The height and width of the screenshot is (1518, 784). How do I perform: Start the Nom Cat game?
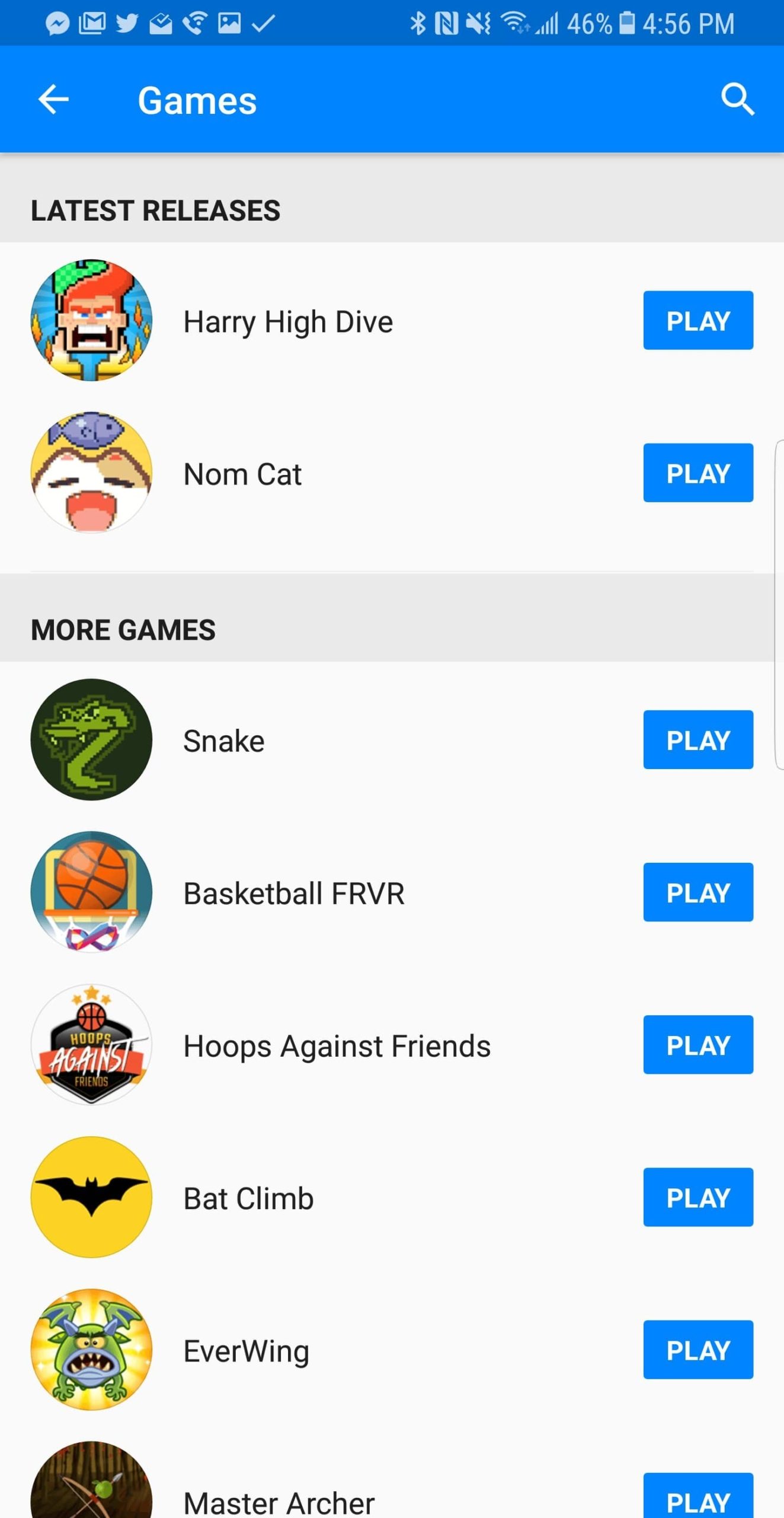(697, 473)
